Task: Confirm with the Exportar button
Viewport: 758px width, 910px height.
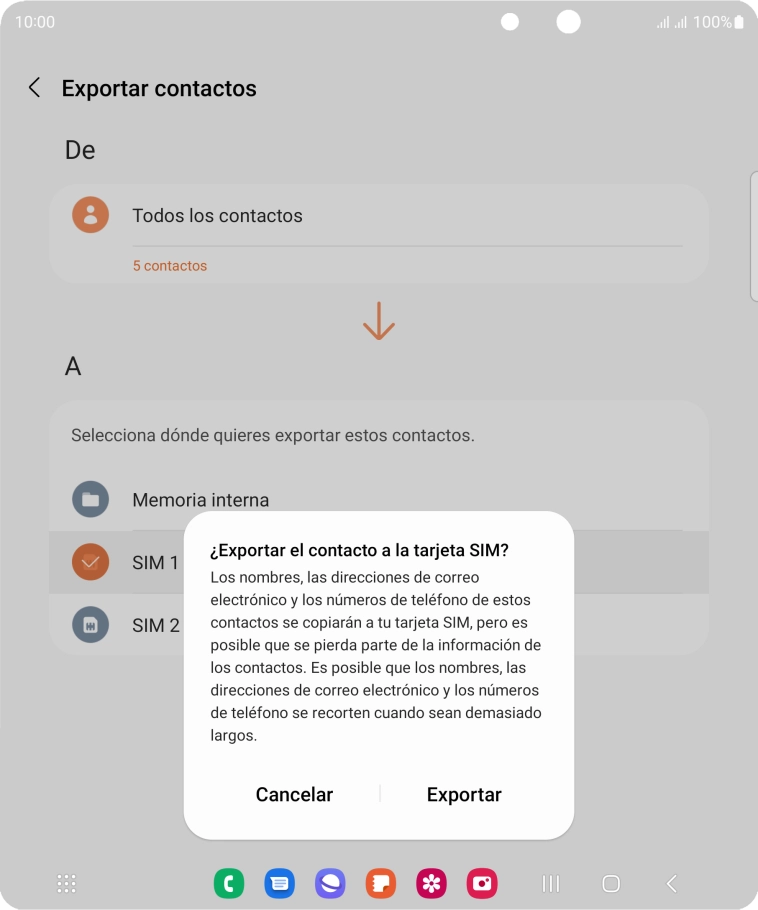Action: point(464,795)
